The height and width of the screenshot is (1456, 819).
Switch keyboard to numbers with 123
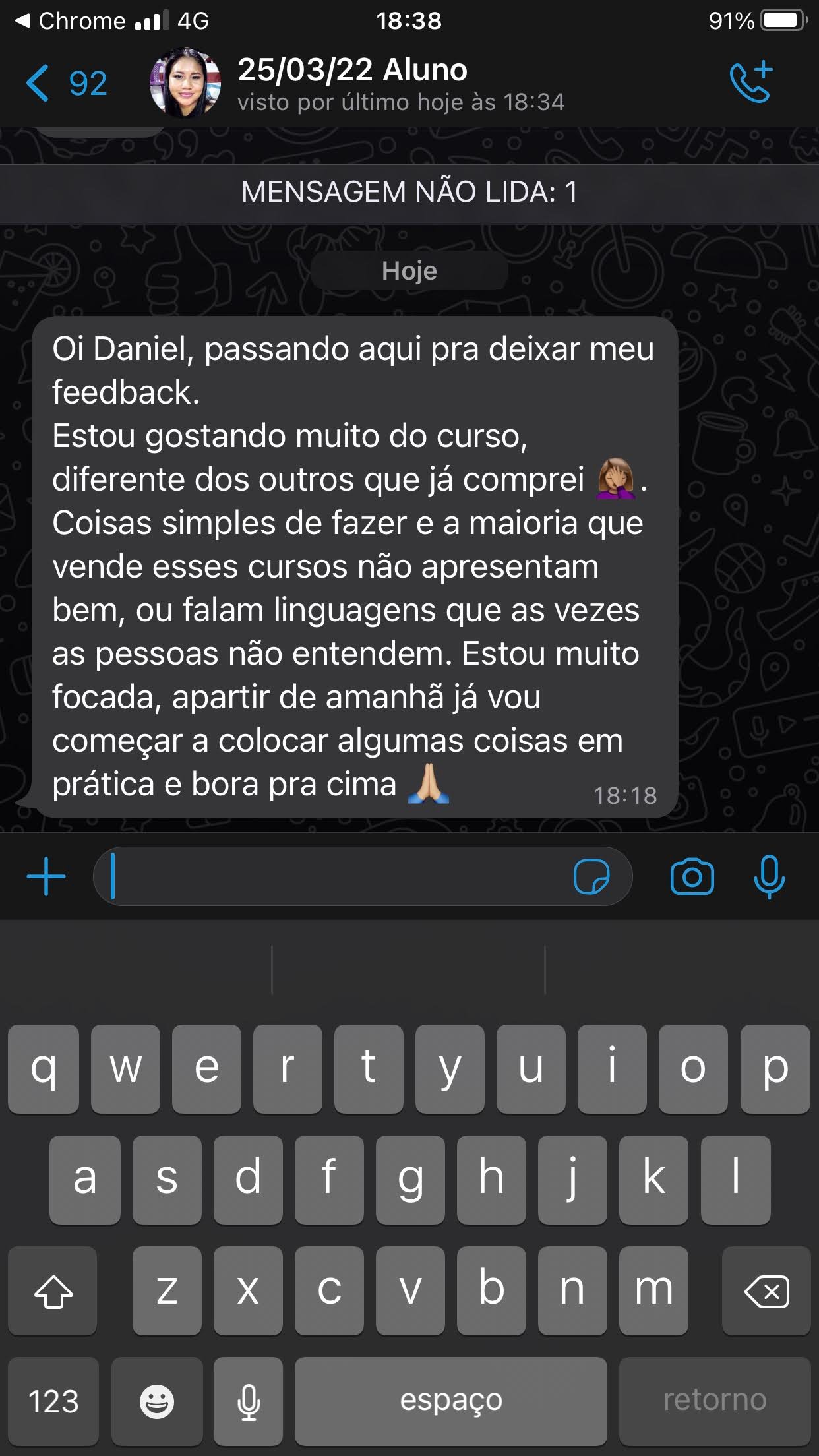click(x=53, y=1401)
